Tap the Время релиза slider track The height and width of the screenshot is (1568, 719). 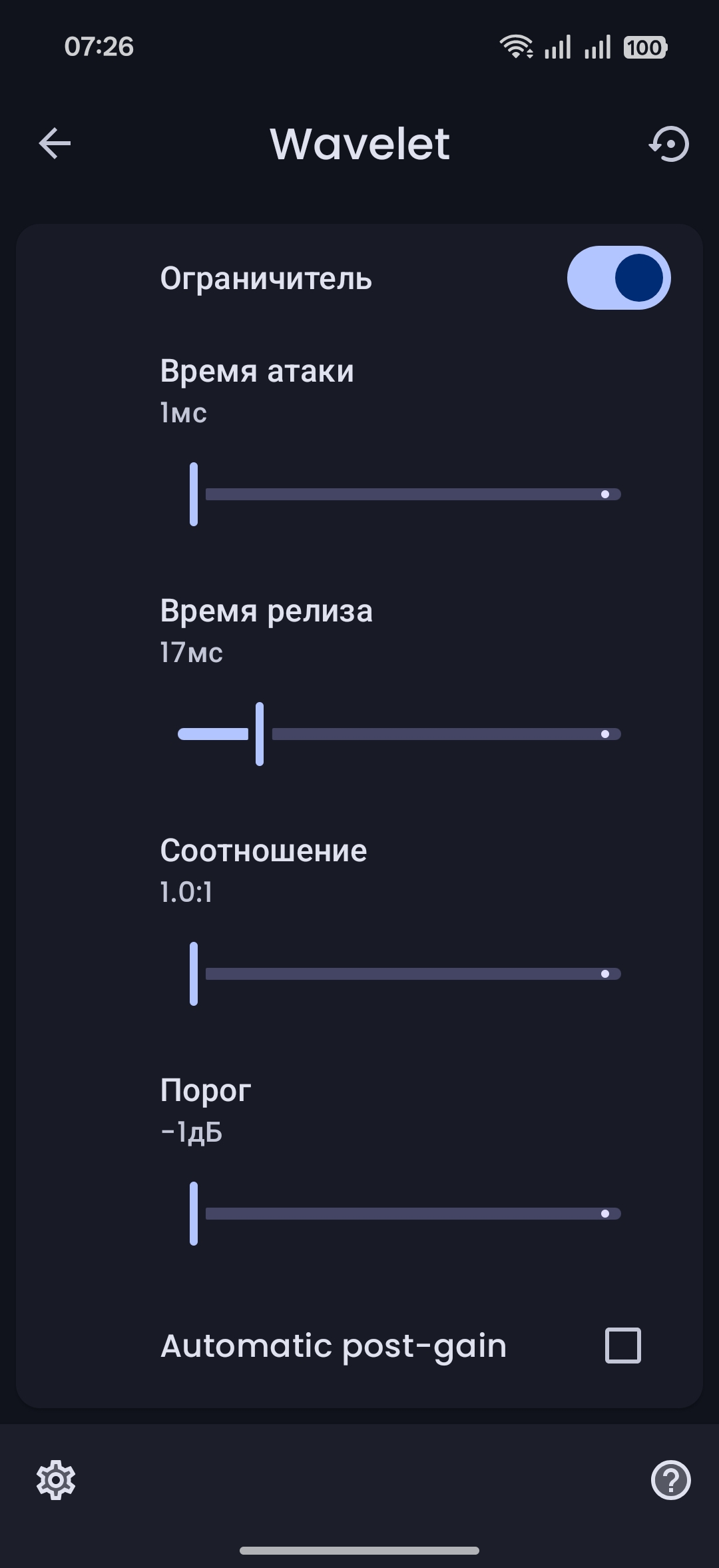coord(399,734)
